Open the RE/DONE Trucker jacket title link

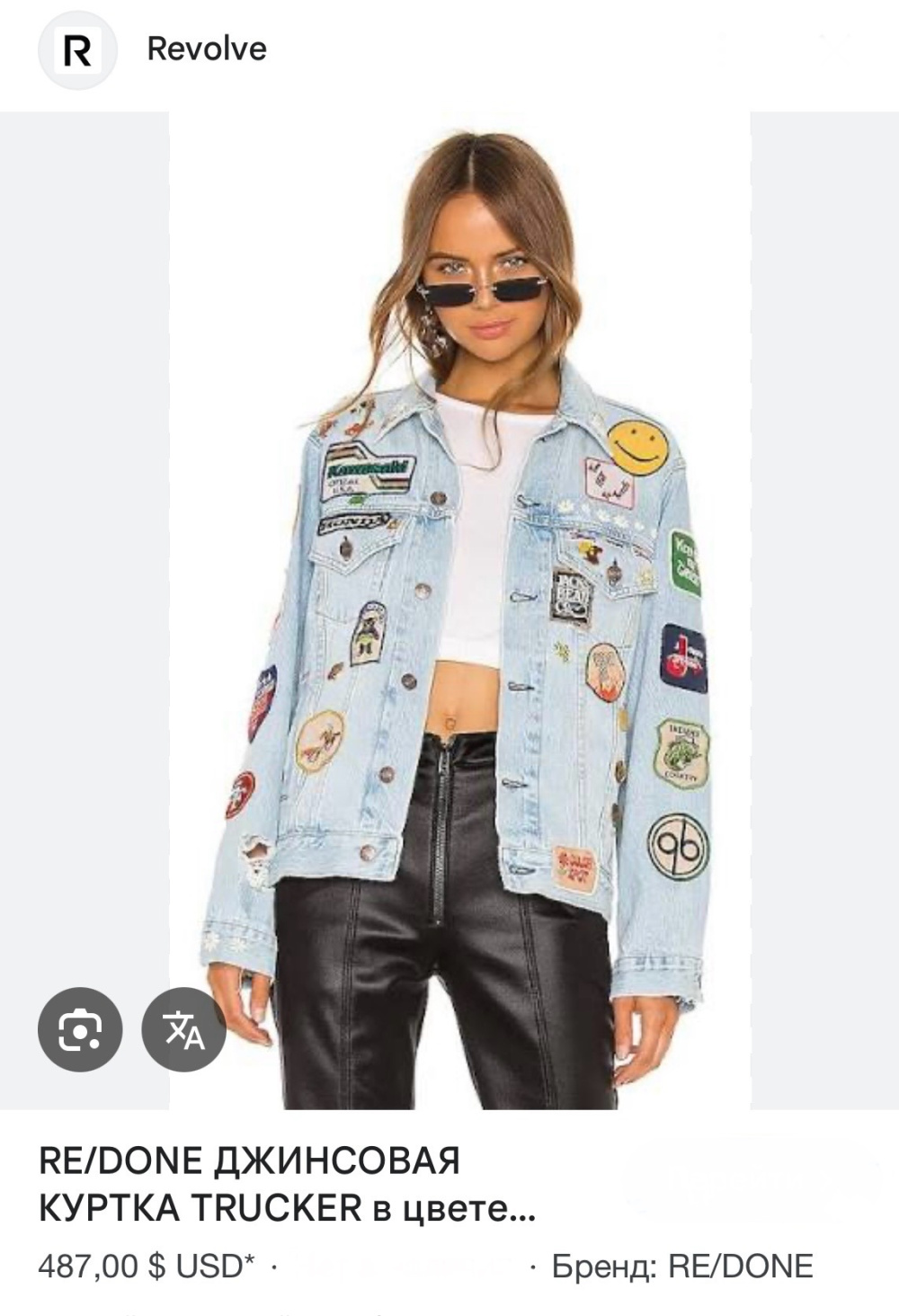coord(287,1185)
